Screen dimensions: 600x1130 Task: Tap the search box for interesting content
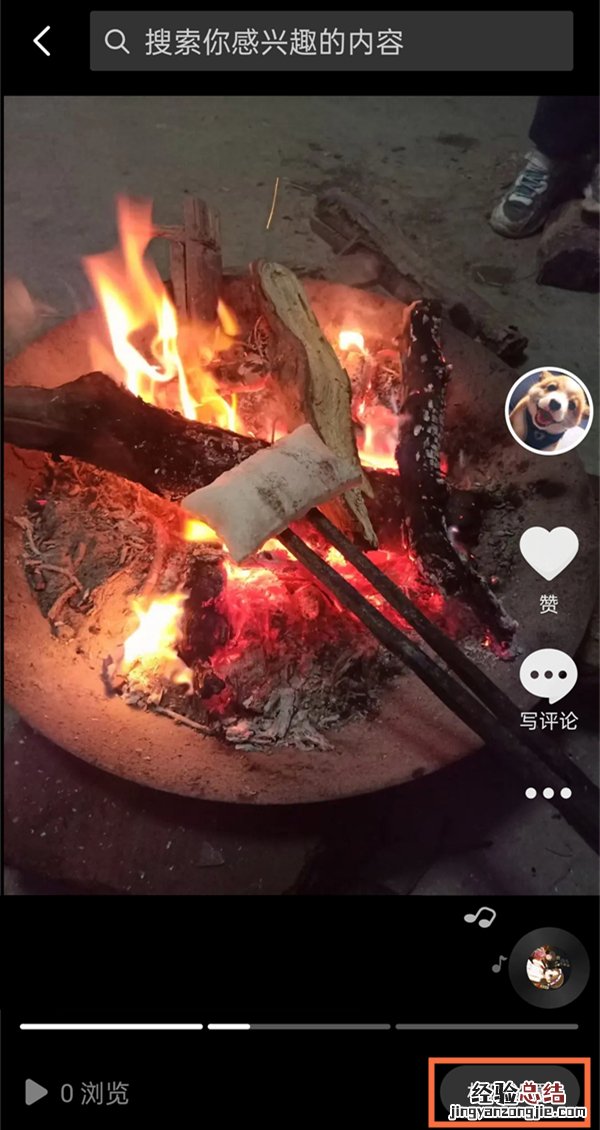click(x=331, y=42)
